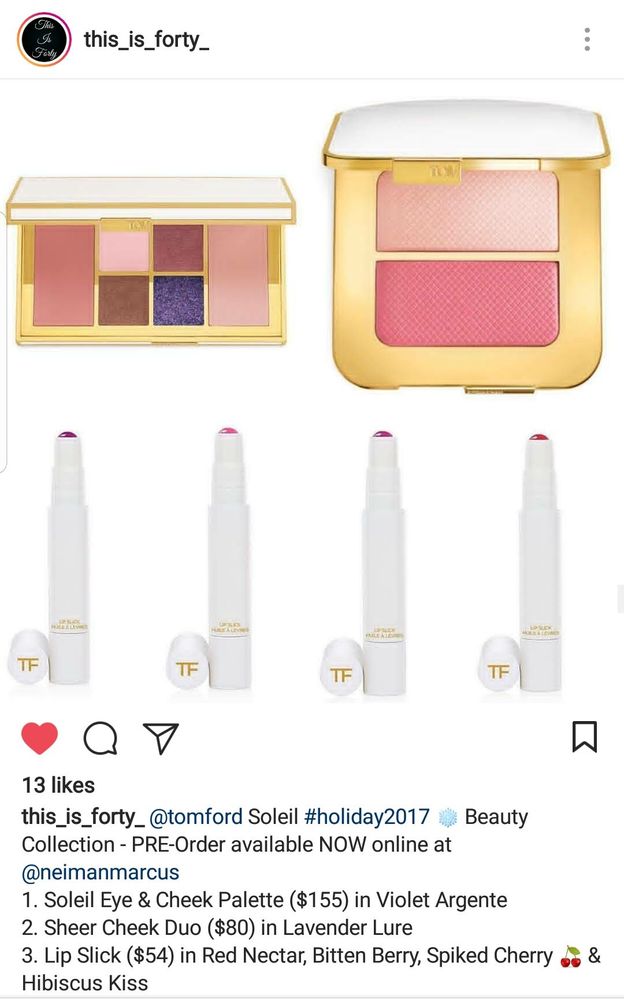Image resolution: width=624 pixels, height=999 pixels.
Task: Unlike the post with the red heart
Action: coord(40,738)
